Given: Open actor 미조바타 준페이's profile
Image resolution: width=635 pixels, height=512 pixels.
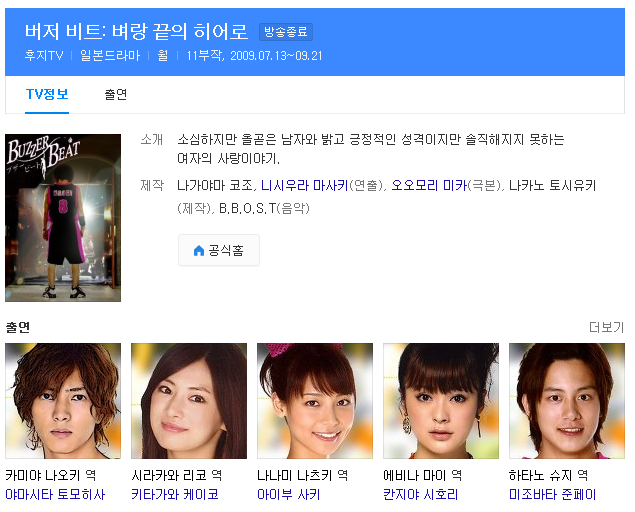Looking at the screenshot, I should pos(553,494).
